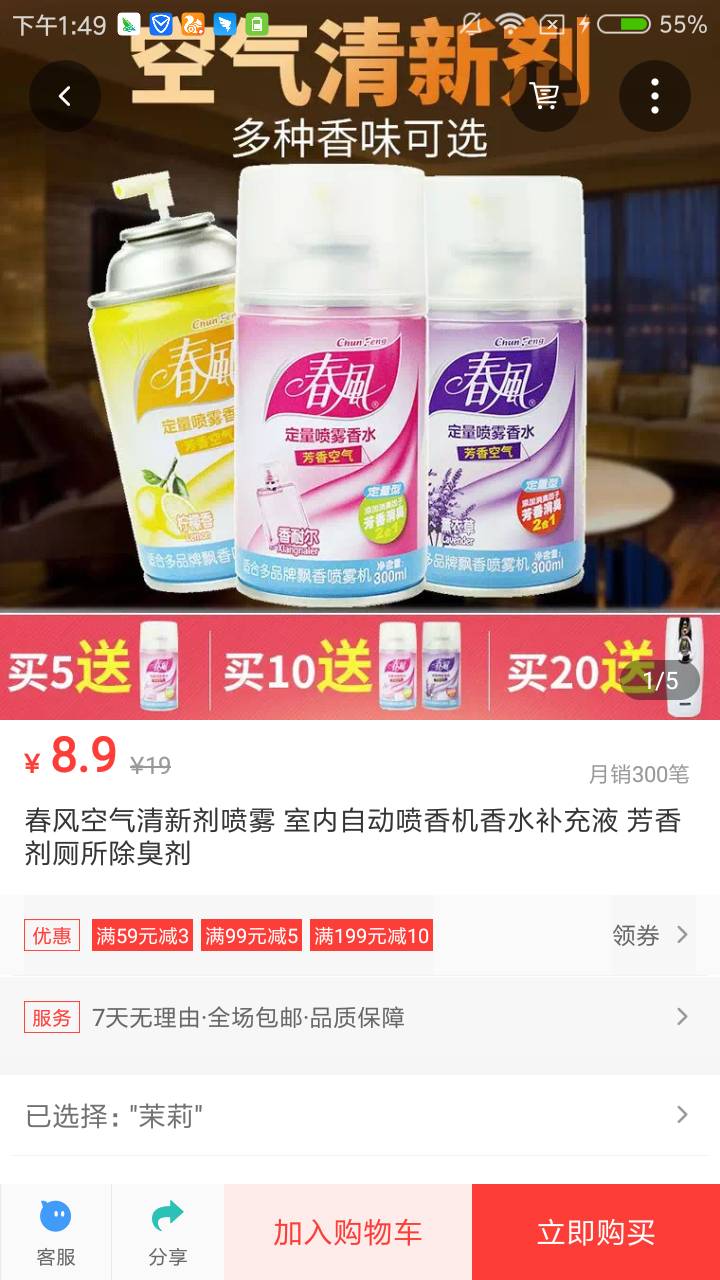
Task: Tap 领券 to claim coupons
Action: (x=650, y=935)
